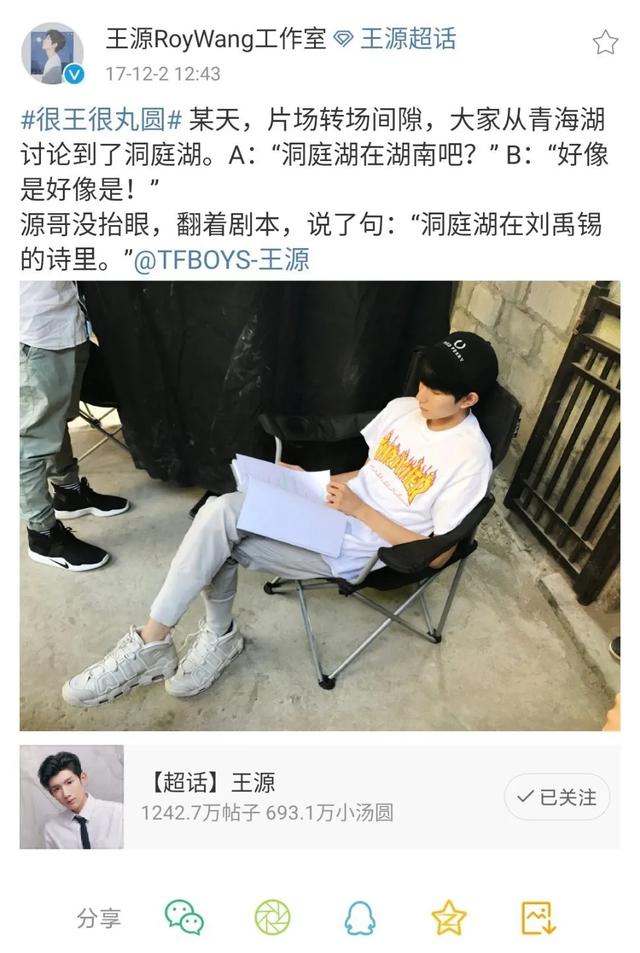Tap the 已关注 follow button
The image size is (640, 953).
556,797
